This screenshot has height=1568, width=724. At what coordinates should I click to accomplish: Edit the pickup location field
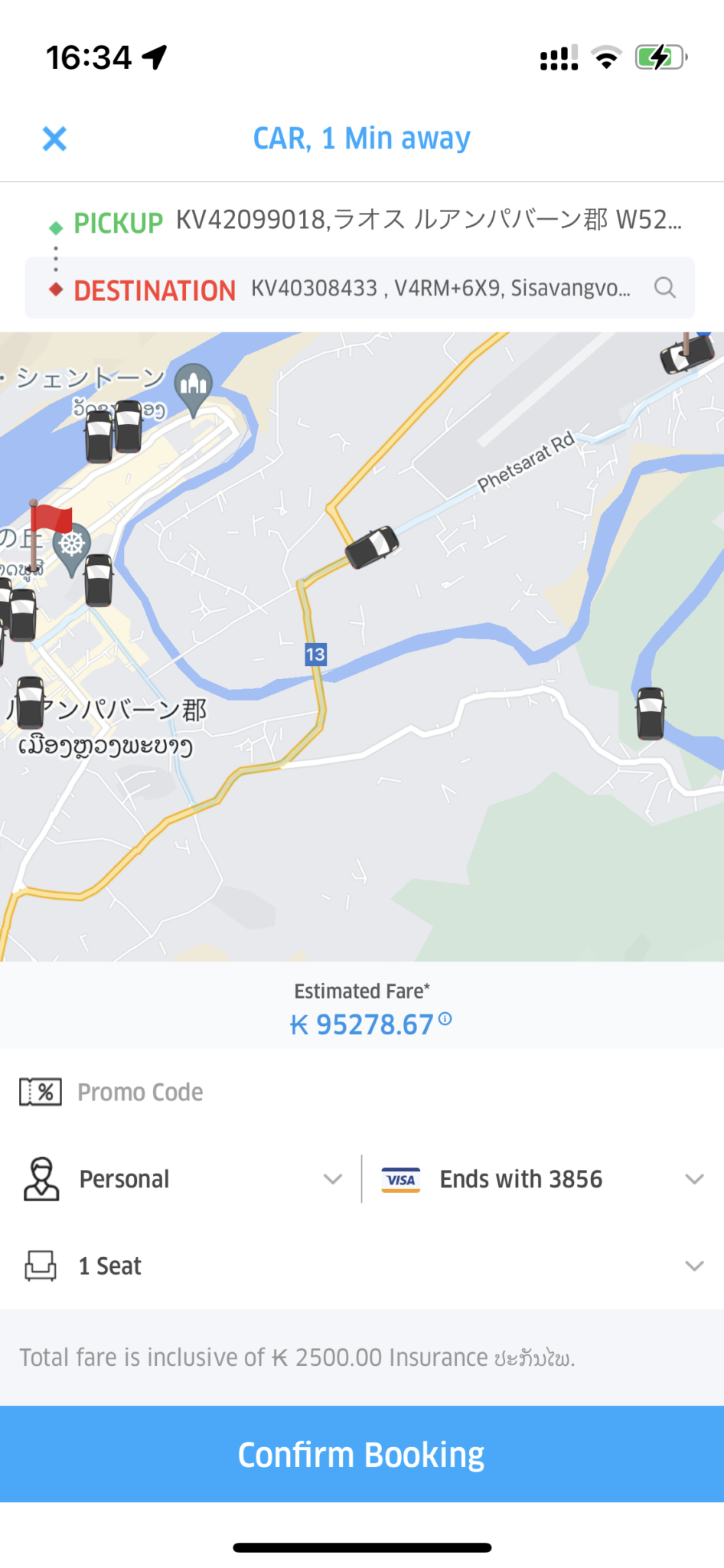429,221
